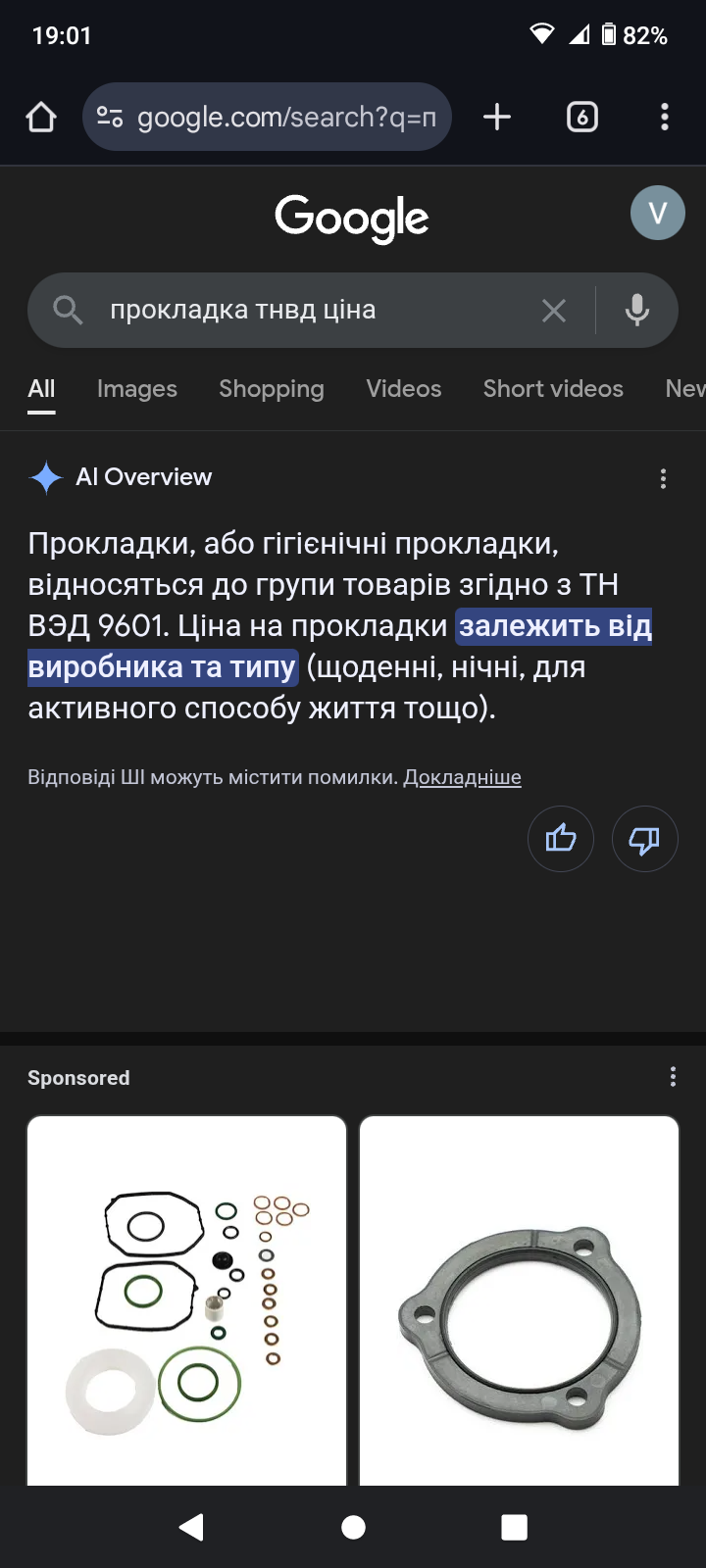The width and height of the screenshot is (706, 1568).
Task: Start a voice search with microphone
Action: tap(637, 311)
